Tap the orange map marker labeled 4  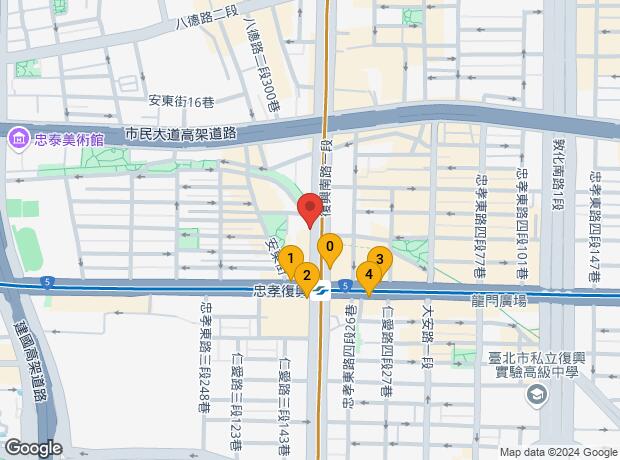tap(369, 275)
